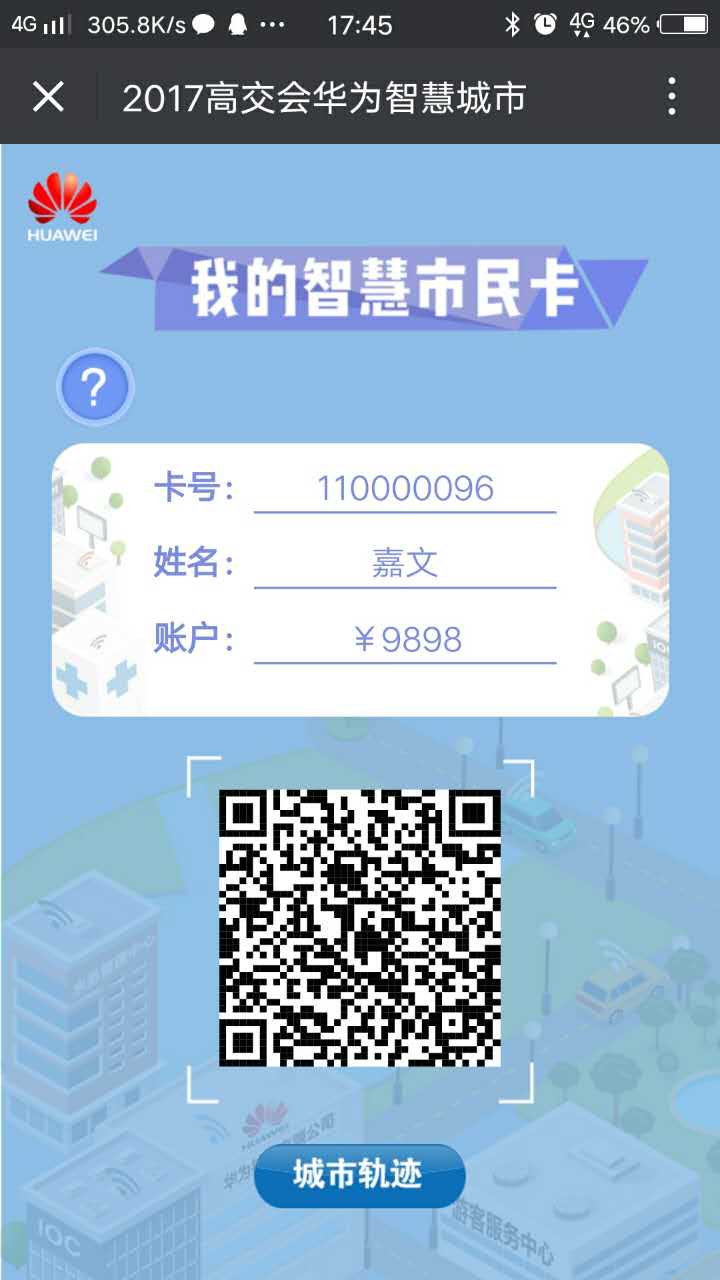Open the three-dot overflow menu

point(672,96)
